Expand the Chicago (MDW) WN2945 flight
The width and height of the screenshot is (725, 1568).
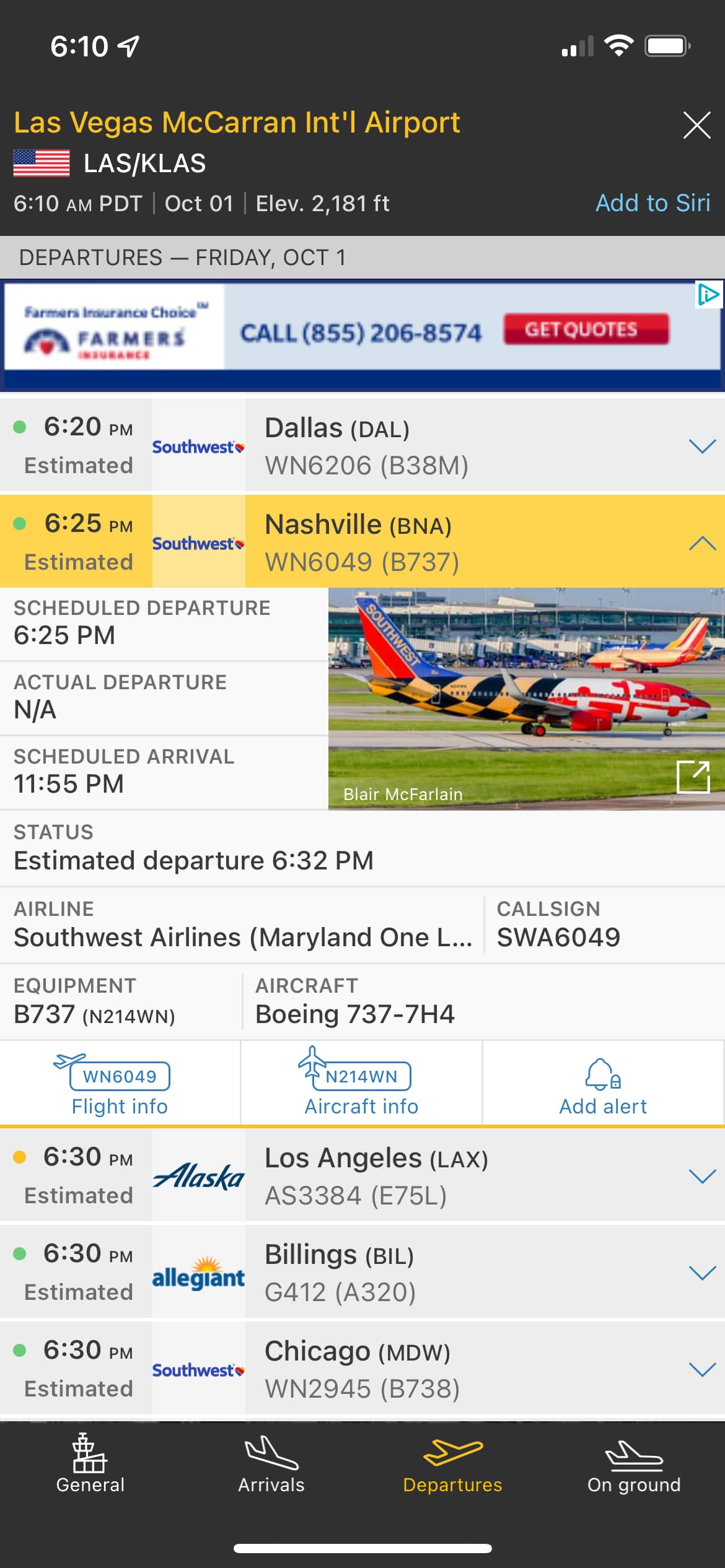pyautogui.click(x=702, y=1369)
